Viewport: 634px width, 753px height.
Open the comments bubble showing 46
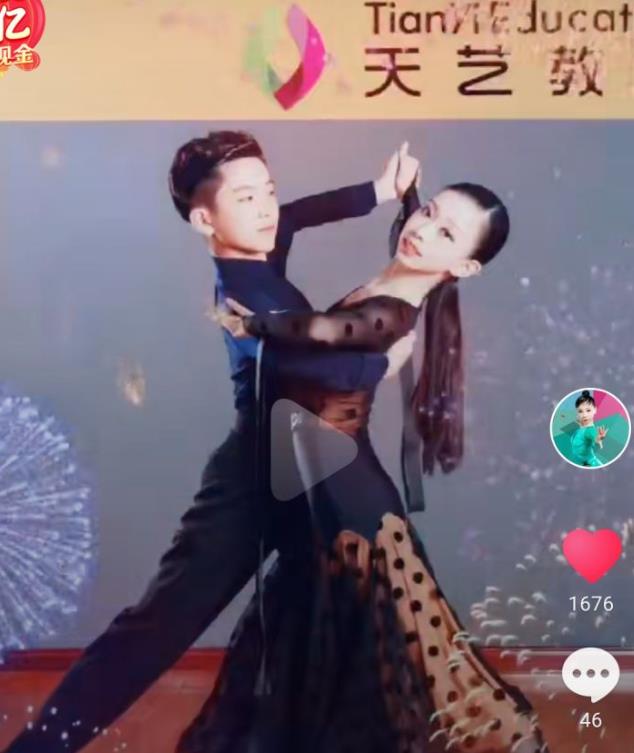coord(590,675)
